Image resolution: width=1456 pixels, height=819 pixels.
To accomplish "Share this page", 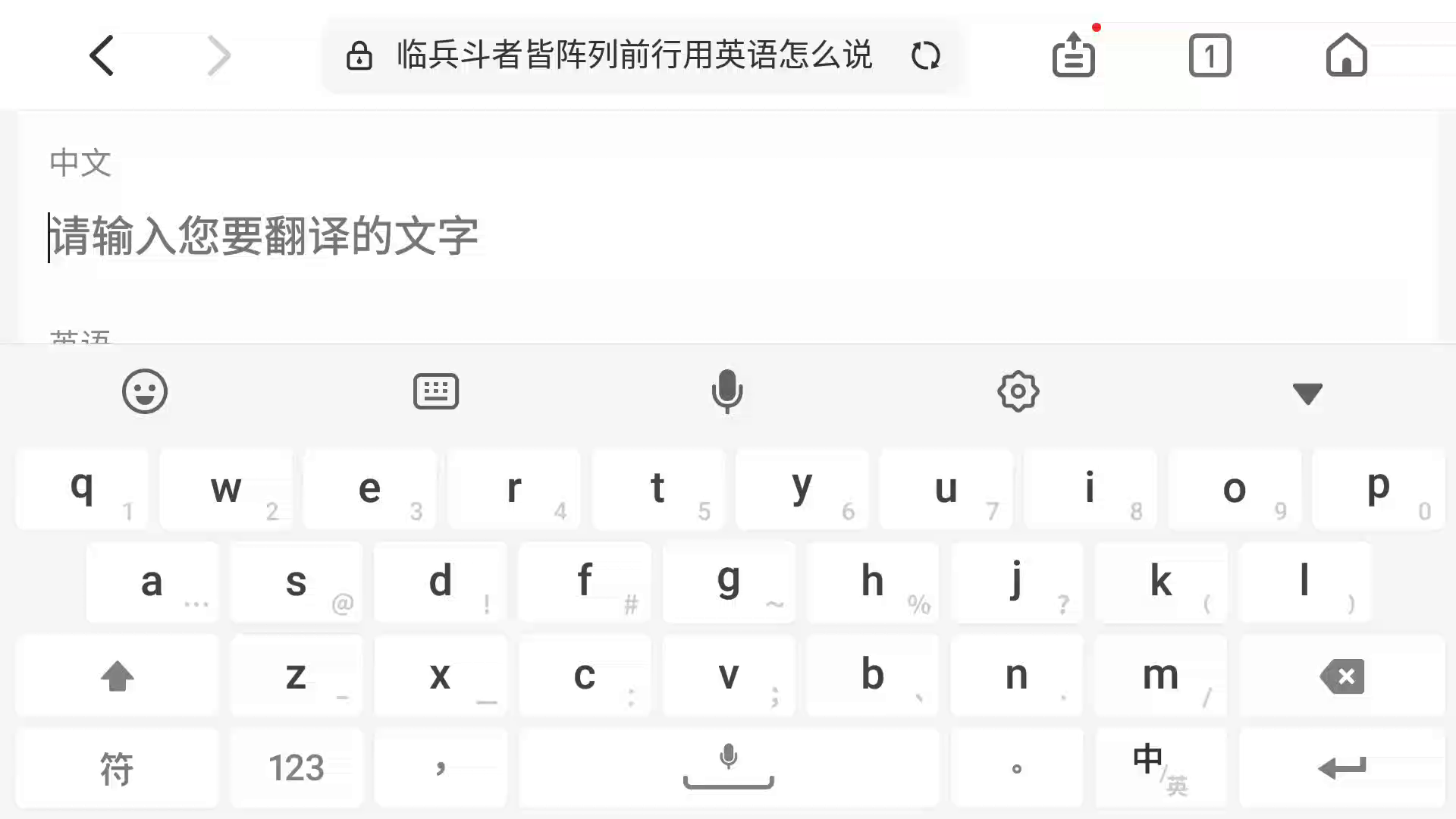I will [1073, 55].
